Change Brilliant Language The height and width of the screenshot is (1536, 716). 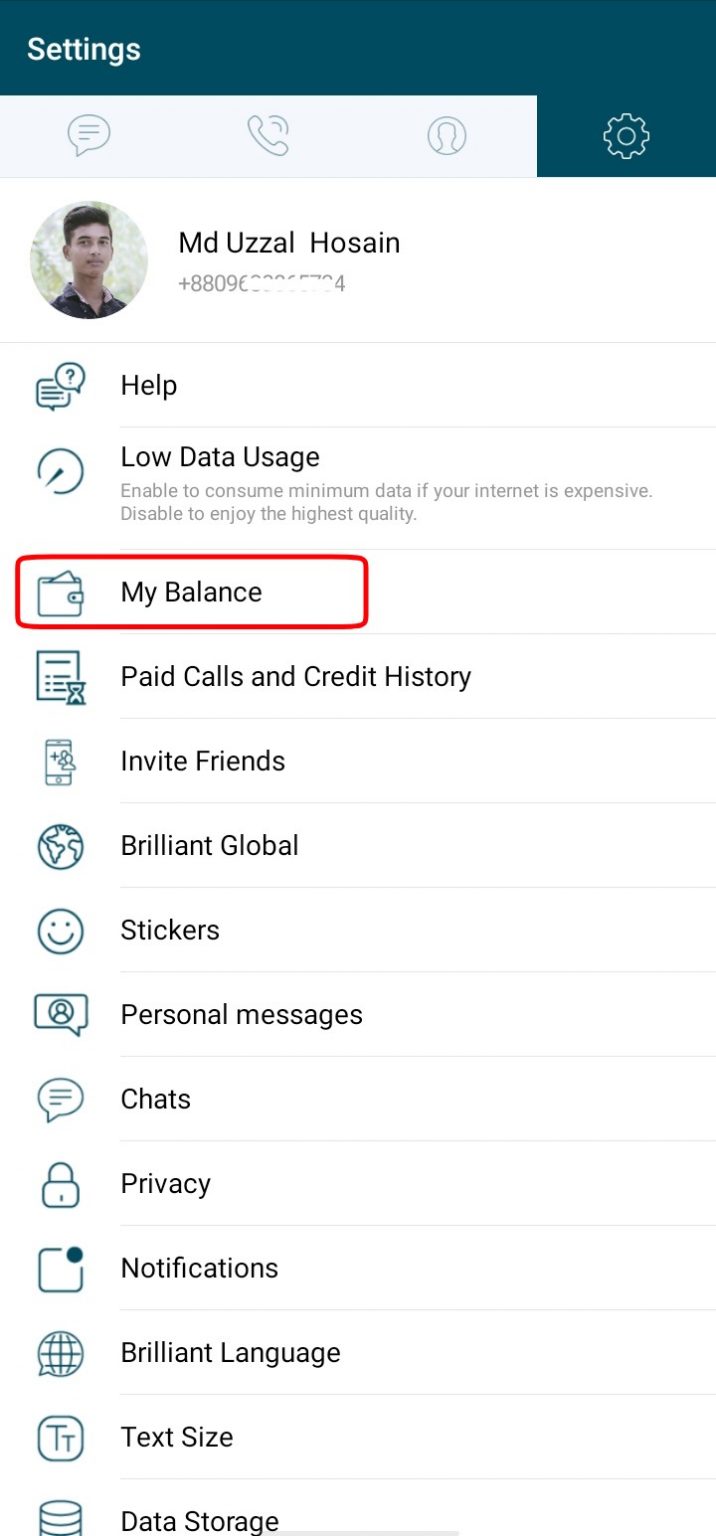tap(358, 1353)
